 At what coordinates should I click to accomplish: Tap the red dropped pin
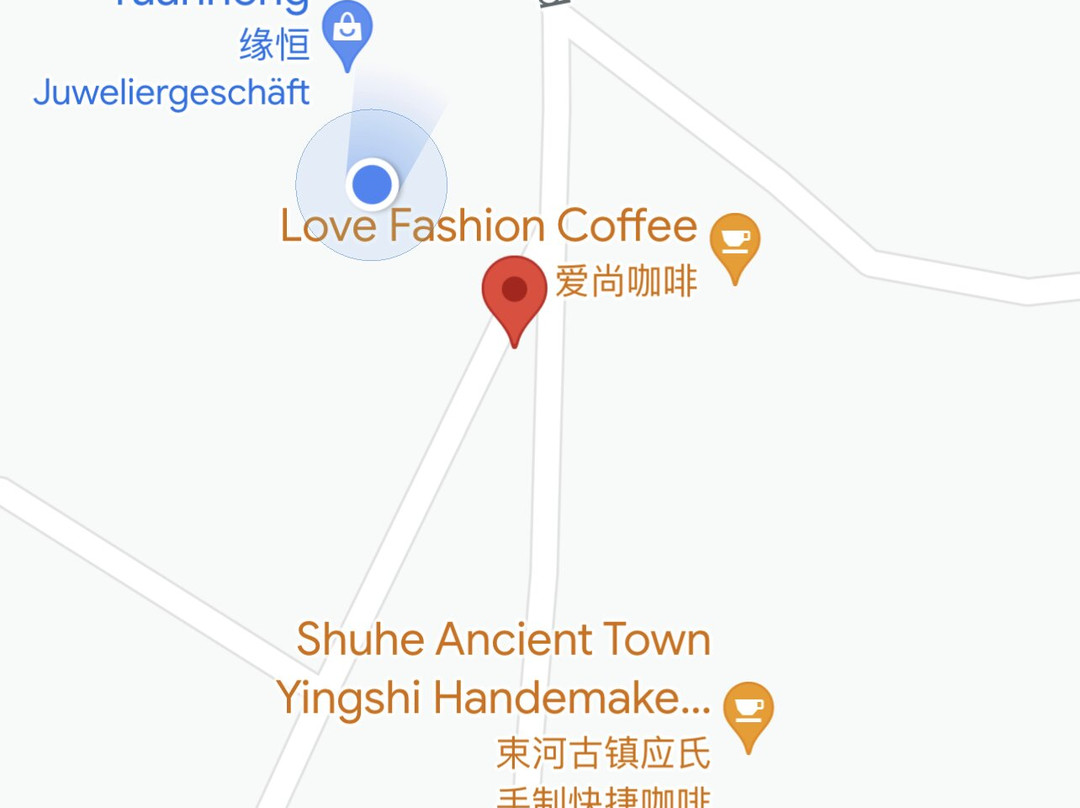(514, 293)
